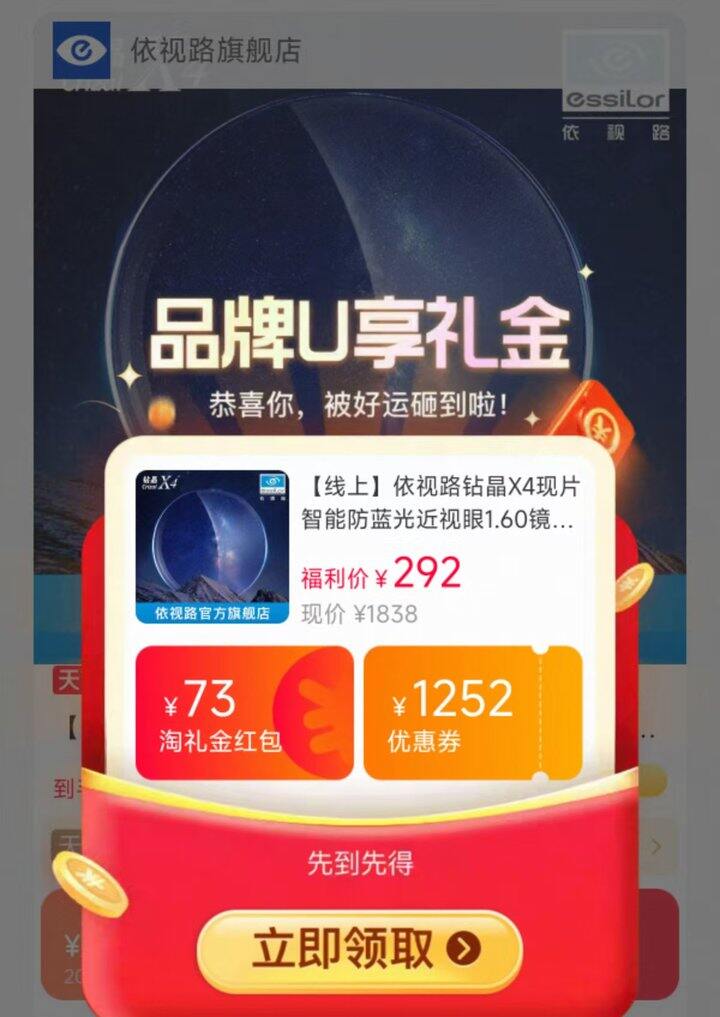Tap the gold coin icon beside the popup

pyautogui.click(x=92, y=885)
